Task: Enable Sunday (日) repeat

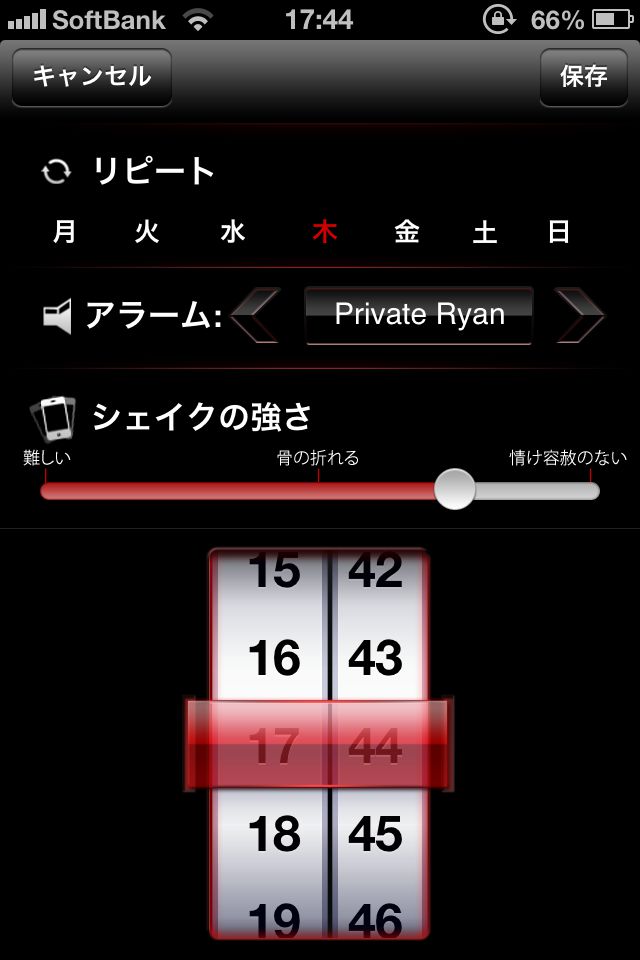Action: 559,233
